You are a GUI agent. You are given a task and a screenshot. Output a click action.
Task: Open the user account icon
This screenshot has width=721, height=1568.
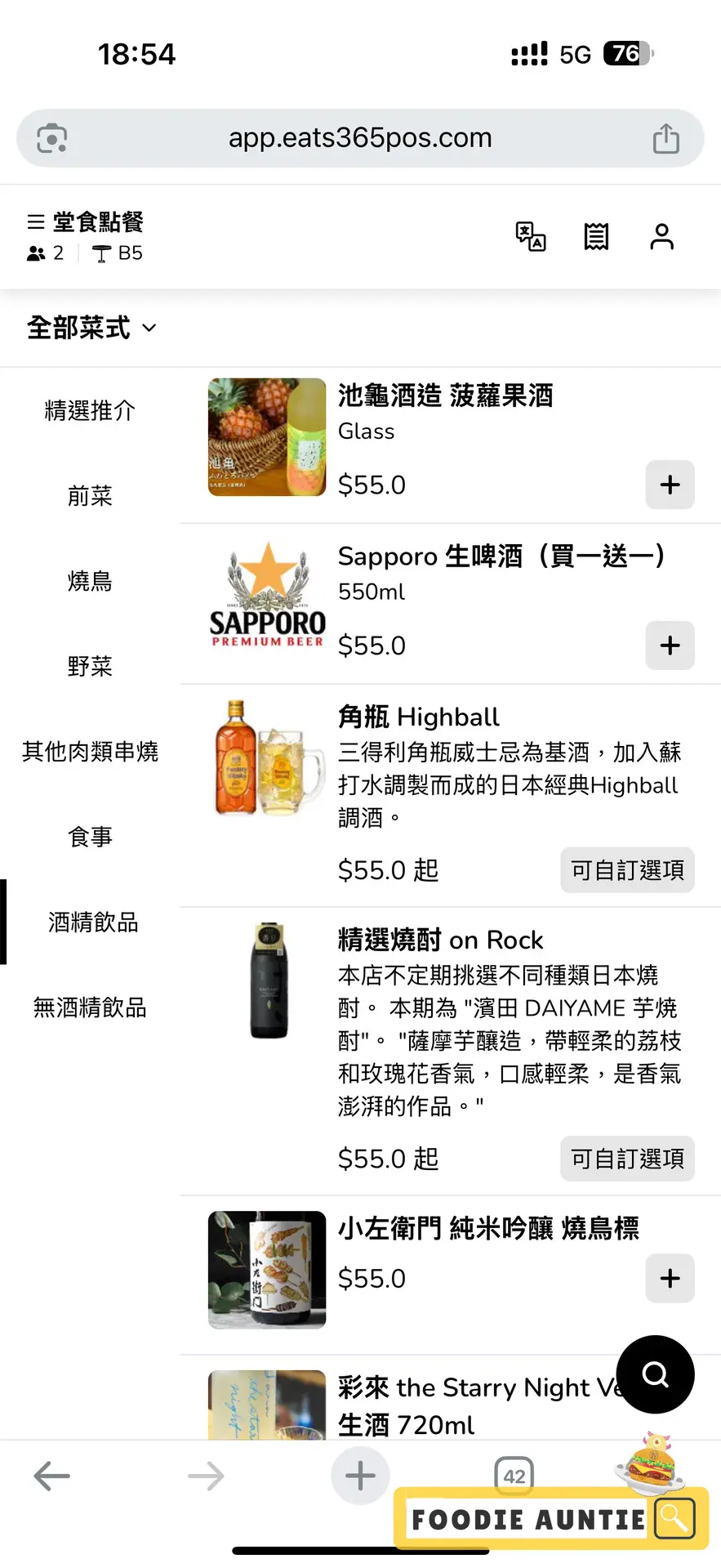click(x=661, y=237)
